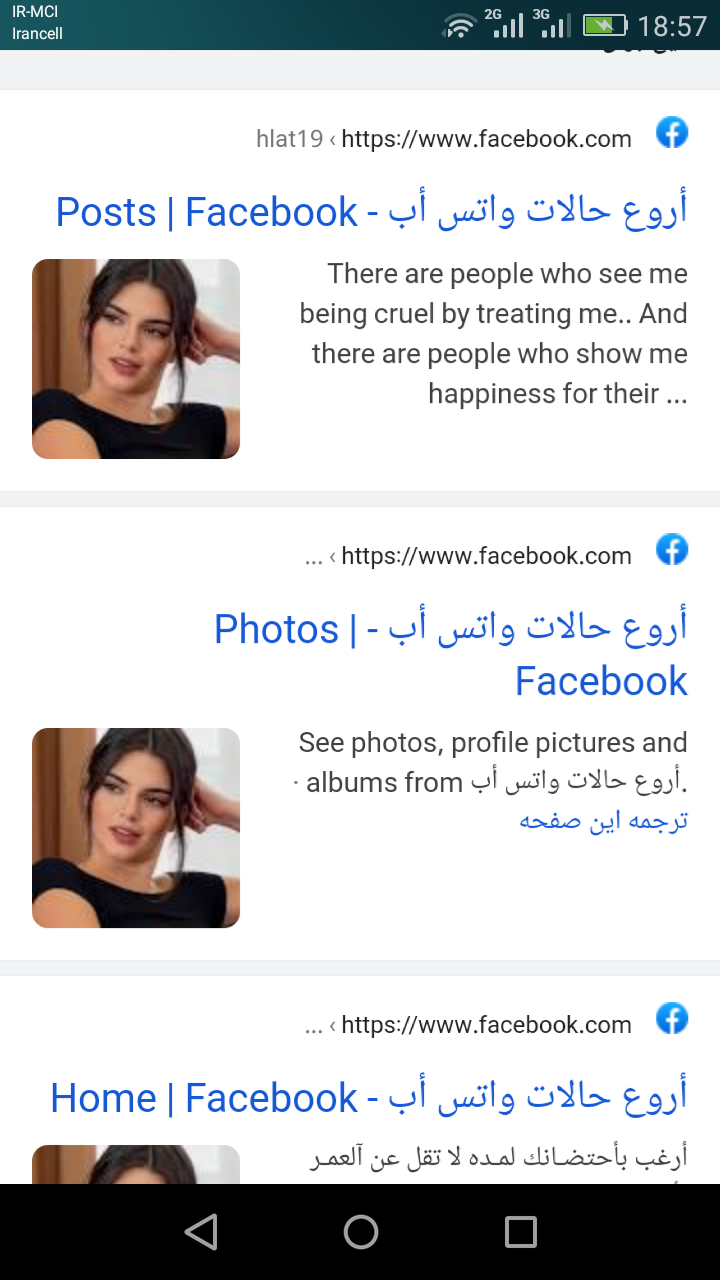Open the Home | Facebook search result title
The height and width of the screenshot is (1280, 720).
click(369, 1098)
